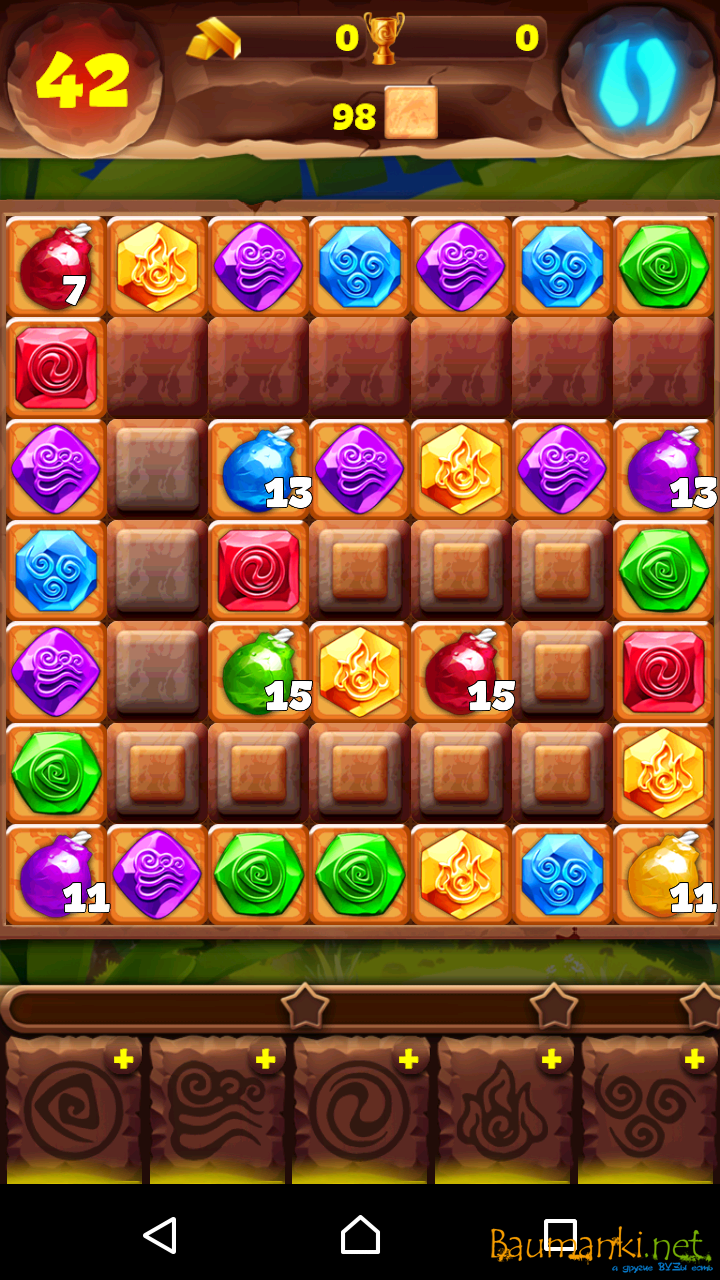Image resolution: width=720 pixels, height=1280 pixels.
Task: Open the glowing blue orb button
Action: coord(638,80)
